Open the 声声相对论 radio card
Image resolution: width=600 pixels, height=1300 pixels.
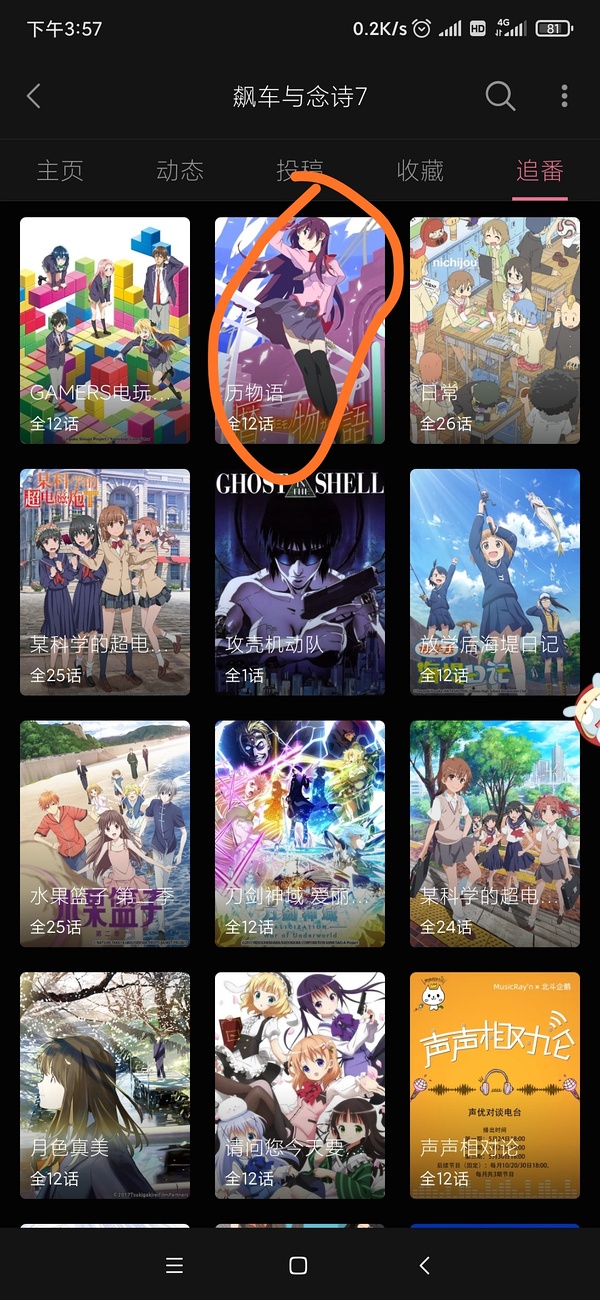[495, 1084]
